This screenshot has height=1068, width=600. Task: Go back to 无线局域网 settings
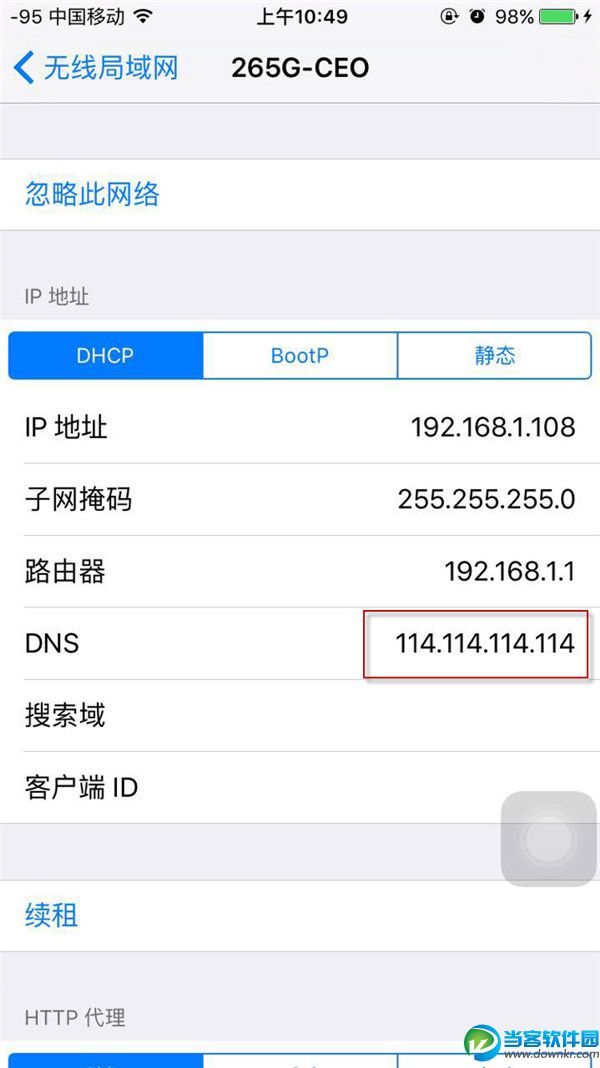pyautogui.click(x=96, y=68)
